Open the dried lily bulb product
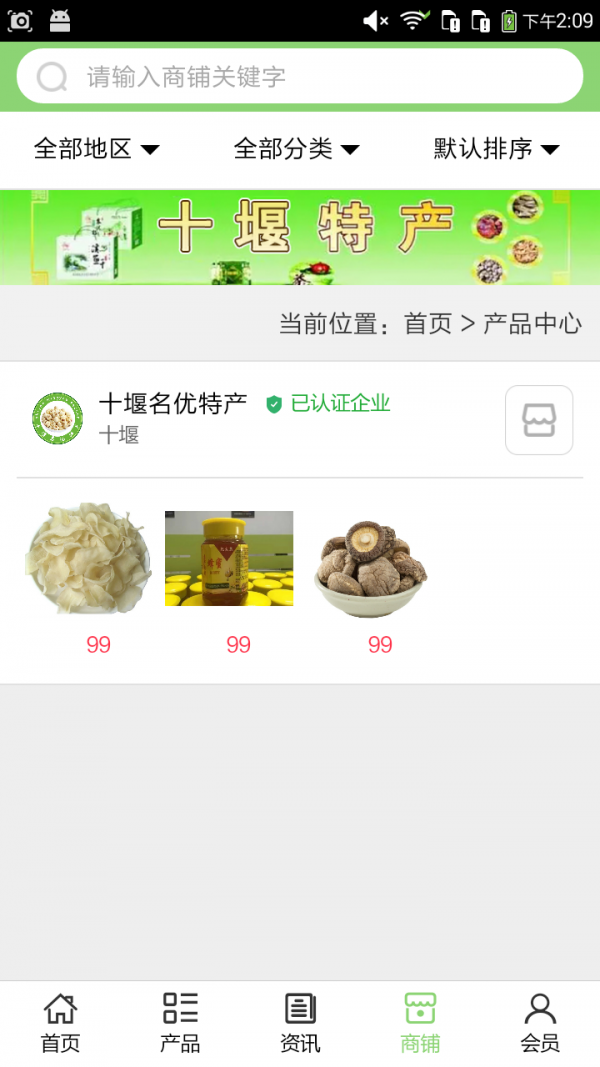 [88, 558]
